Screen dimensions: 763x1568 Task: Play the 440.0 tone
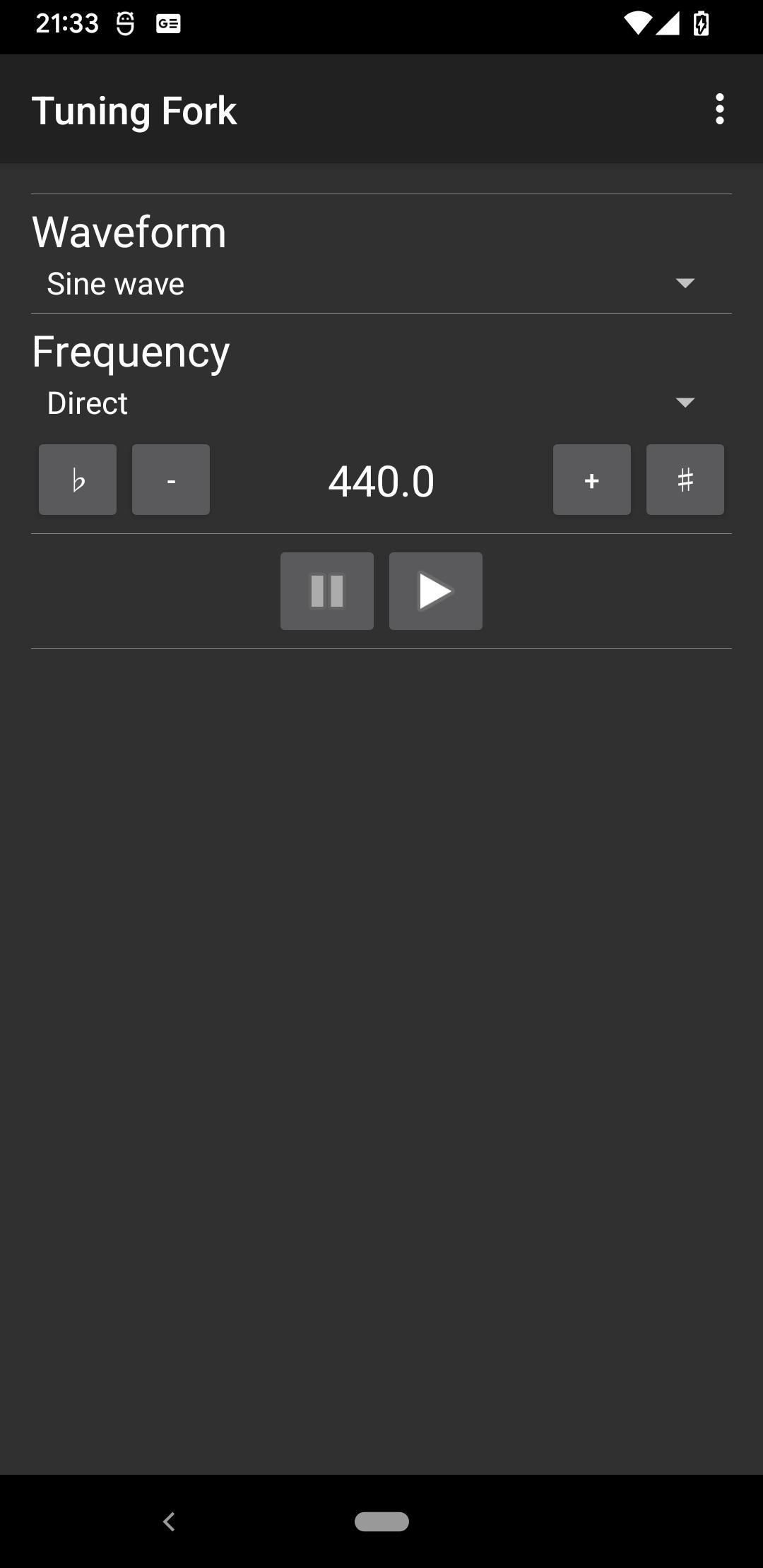436,591
